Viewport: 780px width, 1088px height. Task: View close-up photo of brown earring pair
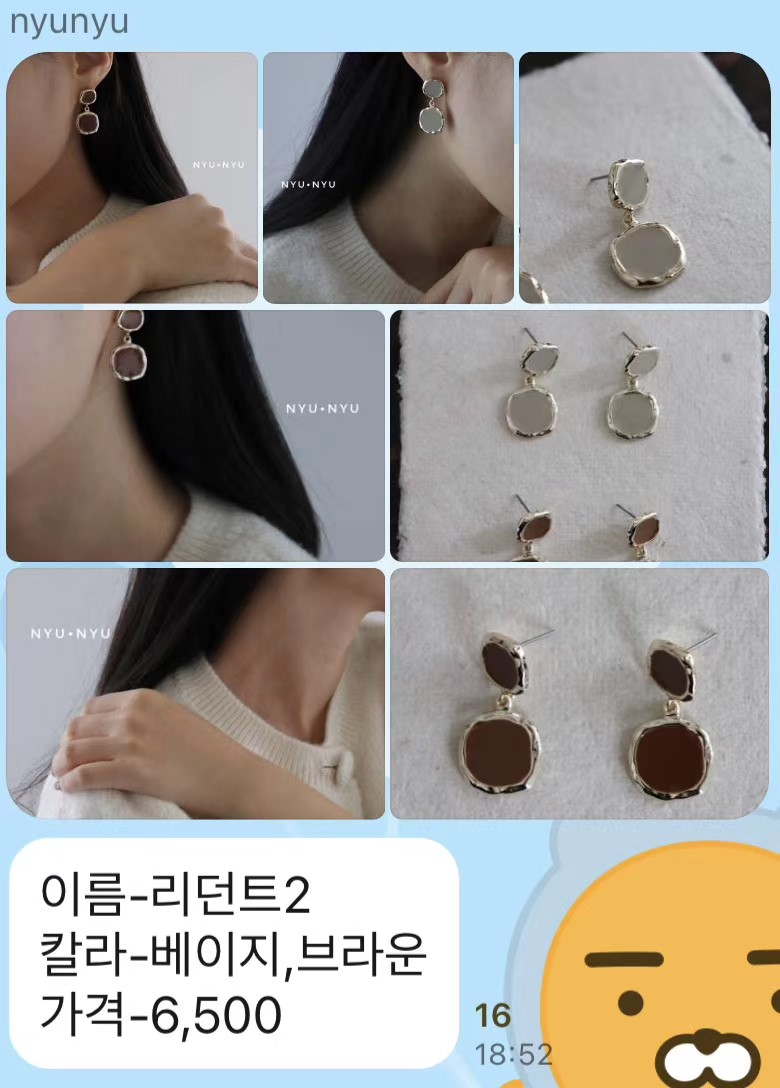point(579,693)
